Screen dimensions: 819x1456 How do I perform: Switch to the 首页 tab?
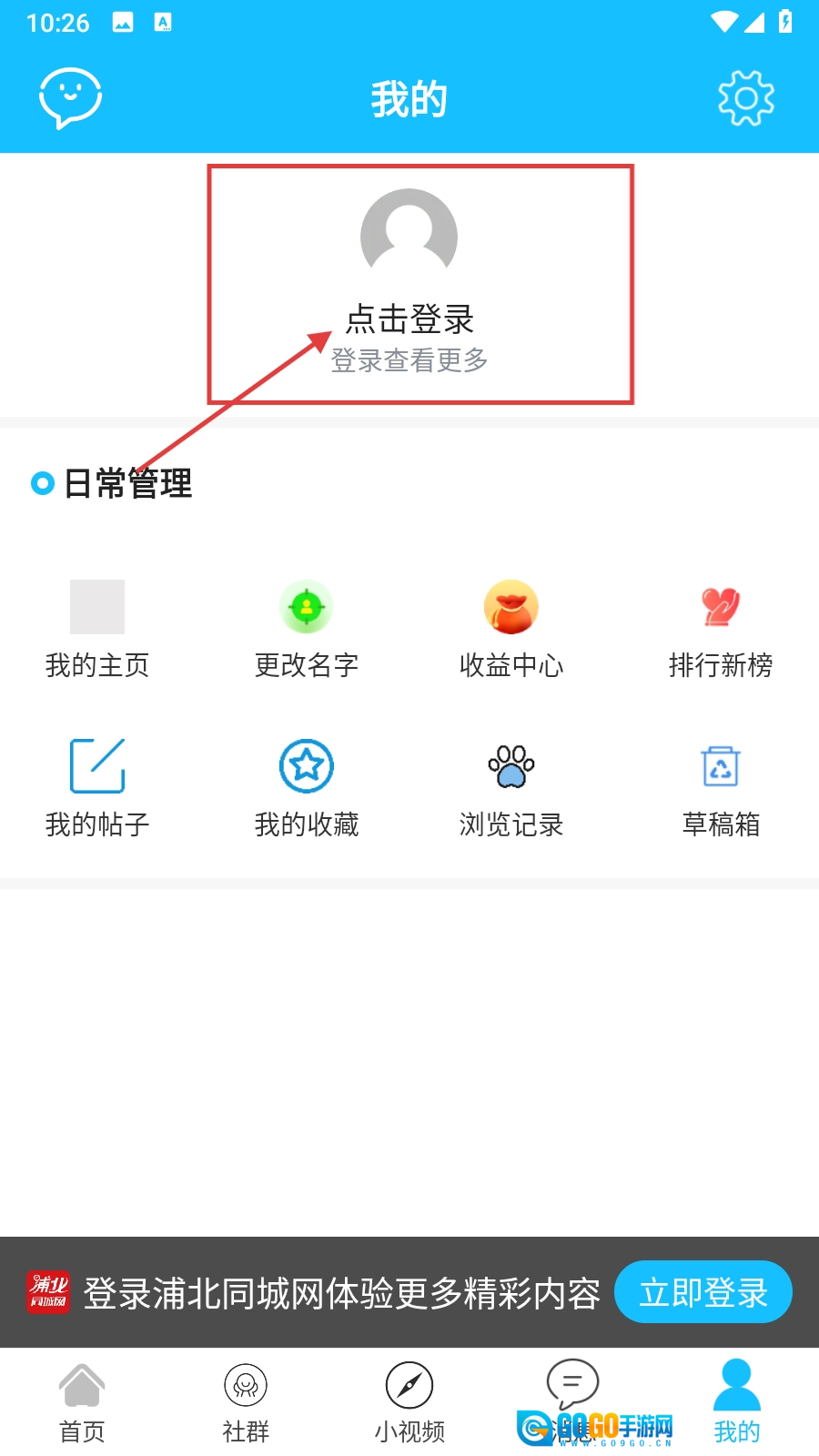pos(82,1403)
